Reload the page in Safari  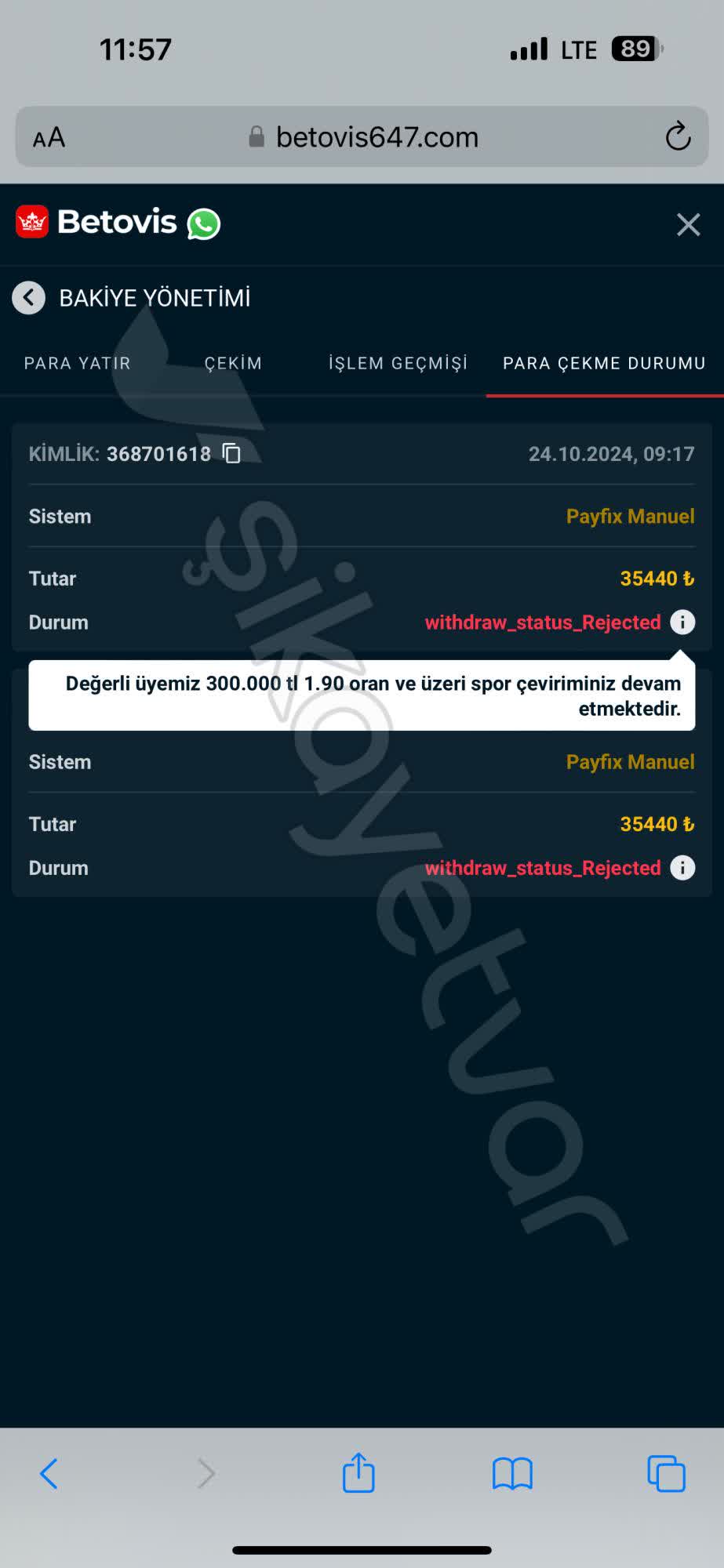678,136
